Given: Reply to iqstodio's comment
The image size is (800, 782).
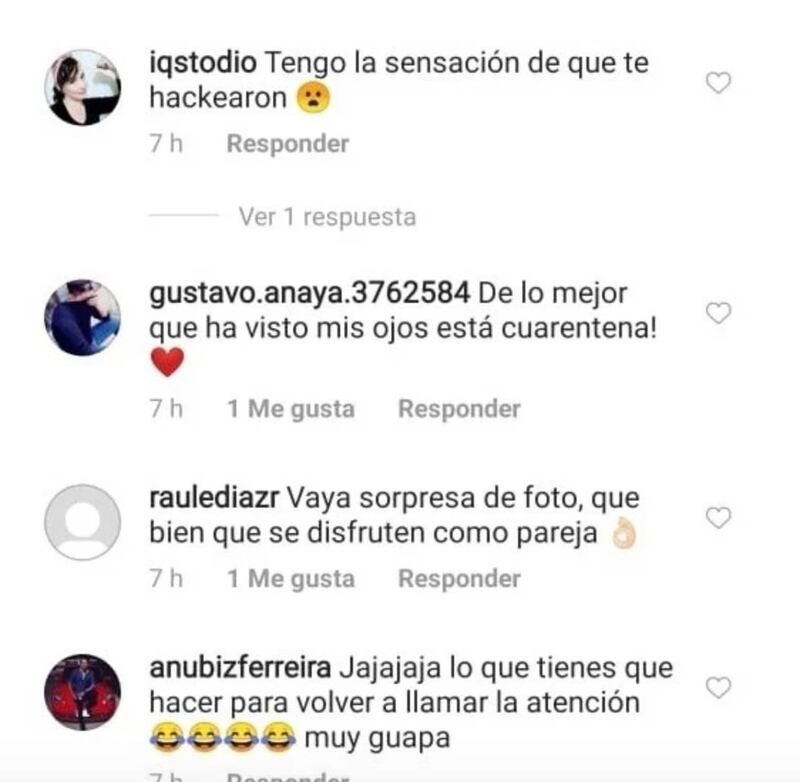Looking at the screenshot, I should click(x=287, y=144).
